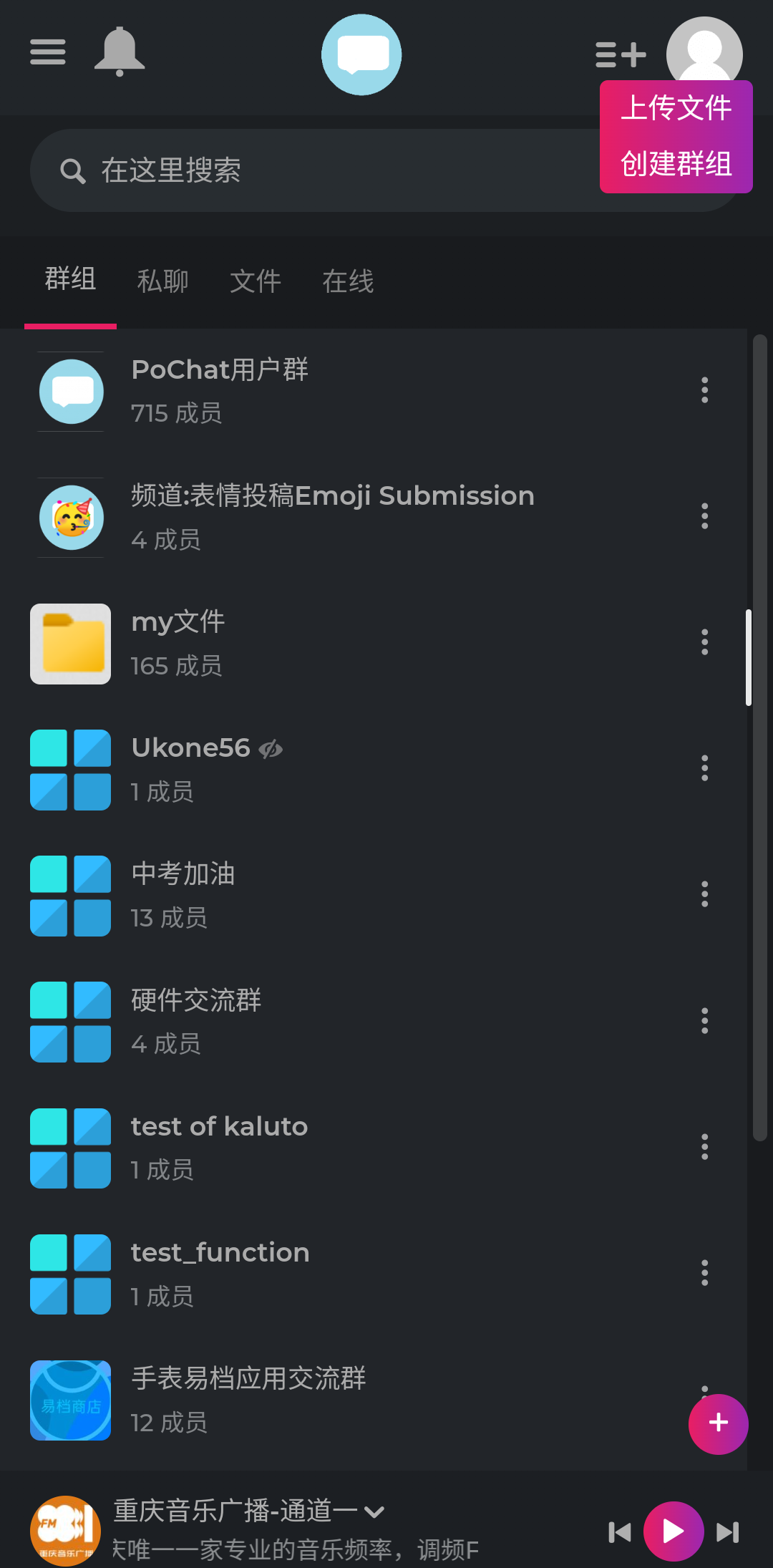The image size is (773, 1568).
Task: Switch to the 私聊 tab
Action: [163, 281]
